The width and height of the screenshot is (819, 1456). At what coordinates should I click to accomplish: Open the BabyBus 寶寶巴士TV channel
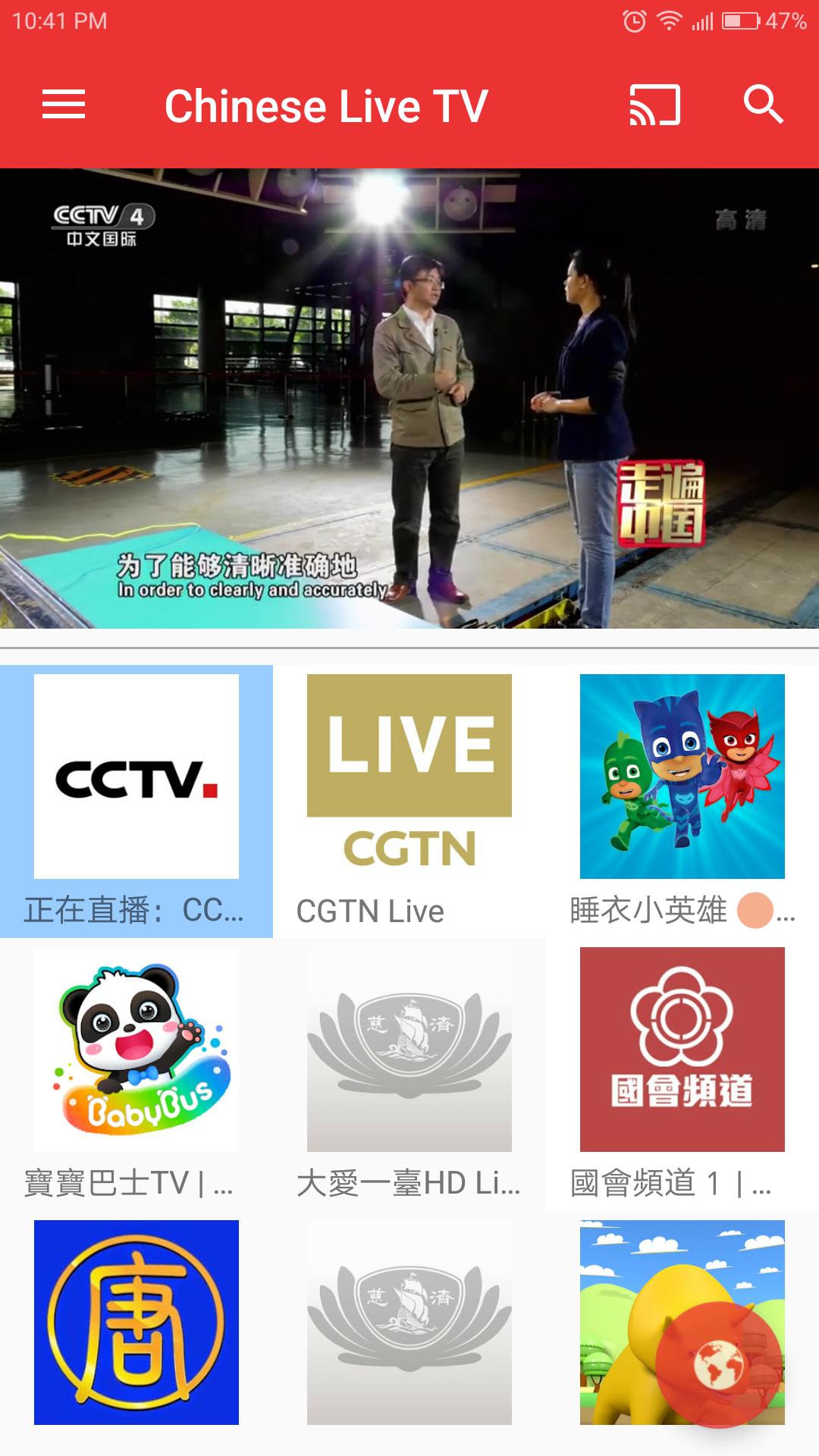pyautogui.click(x=136, y=1073)
